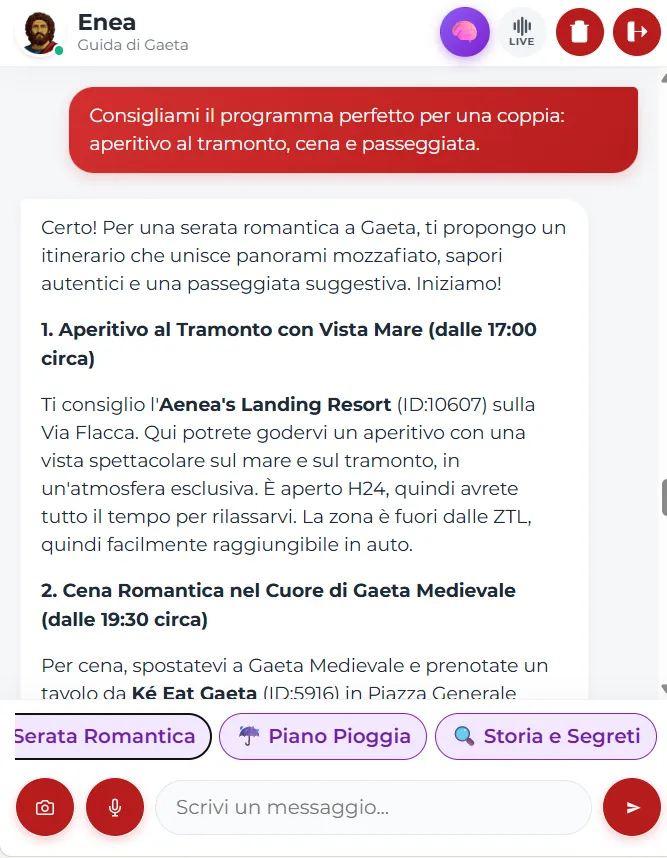Focus the Scrivi un messaggio field
Screen dimensions: 667x858
pyautogui.click(x=373, y=807)
